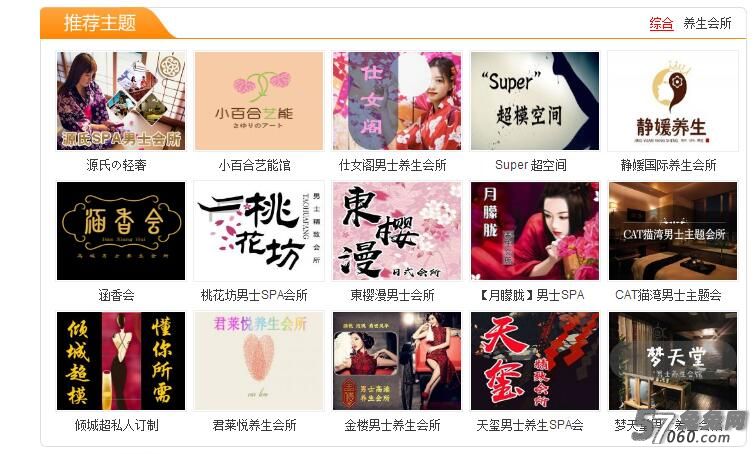This screenshot has height=454, width=755.
Task: Open 静媛国际养生会所 tile
Action: [672, 101]
